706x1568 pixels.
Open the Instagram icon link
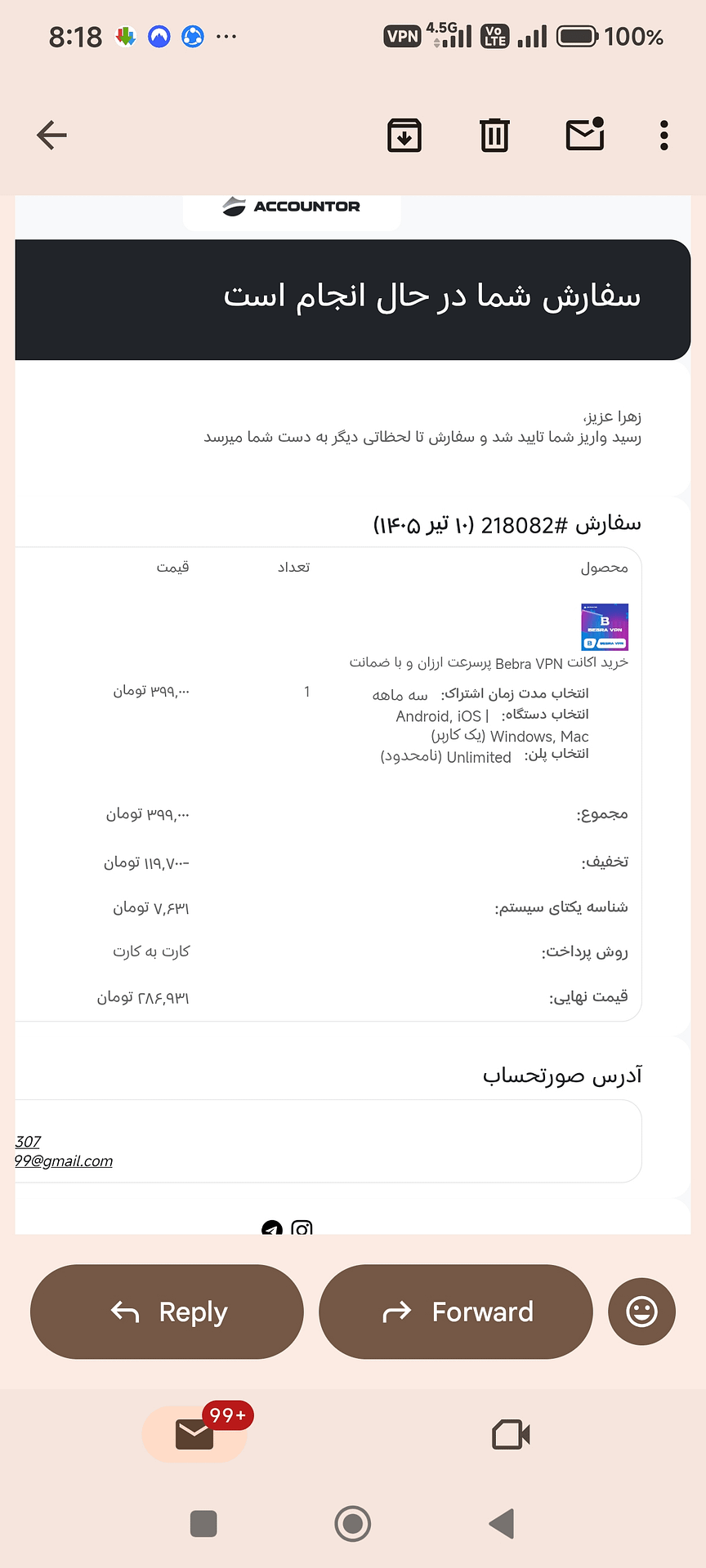(x=302, y=1227)
